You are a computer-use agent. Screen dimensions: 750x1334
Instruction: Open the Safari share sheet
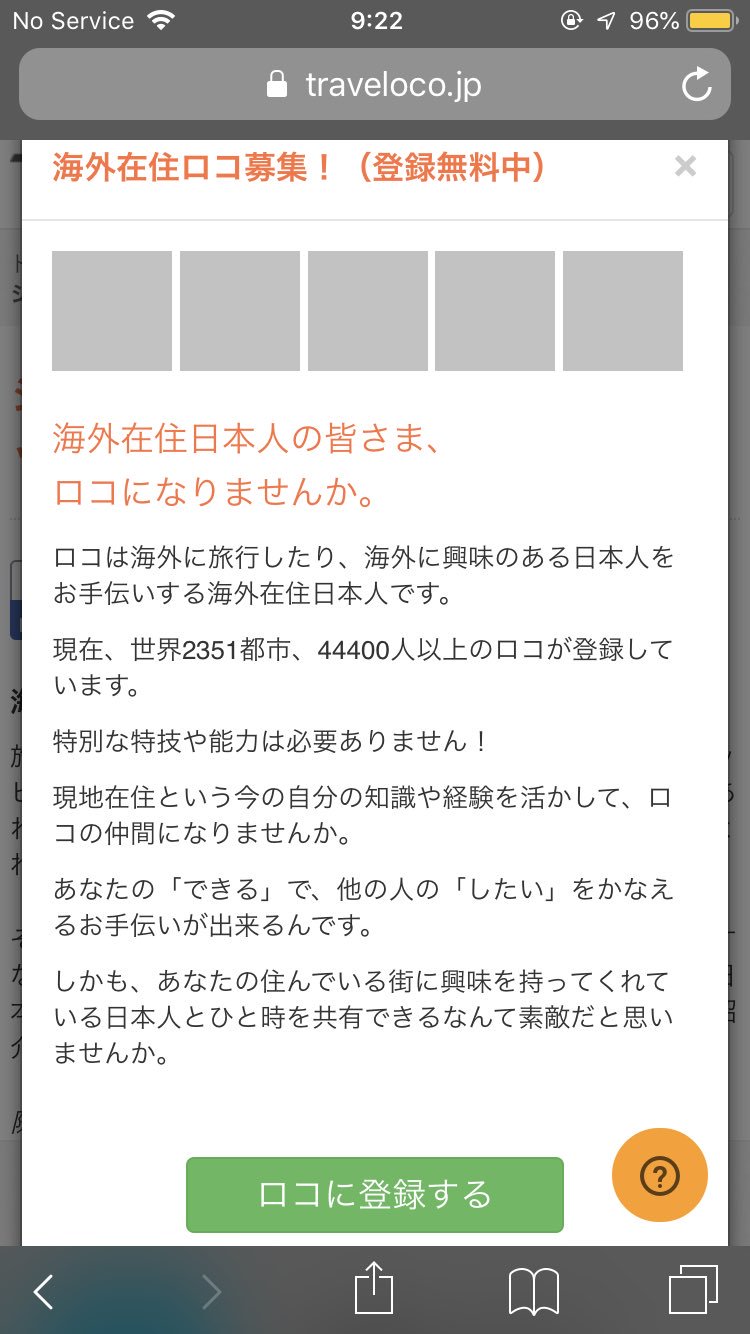pos(374,1289)
